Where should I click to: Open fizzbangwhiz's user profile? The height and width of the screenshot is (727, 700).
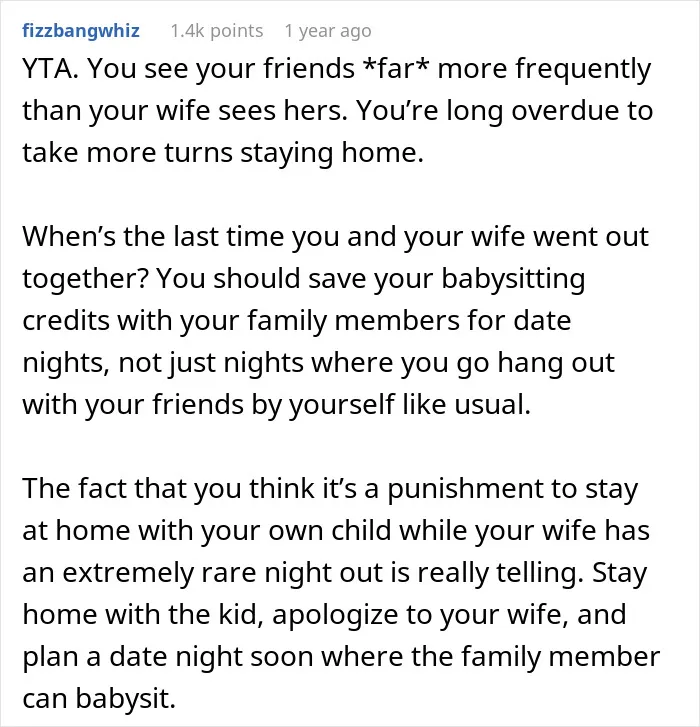tap(81, 31)
